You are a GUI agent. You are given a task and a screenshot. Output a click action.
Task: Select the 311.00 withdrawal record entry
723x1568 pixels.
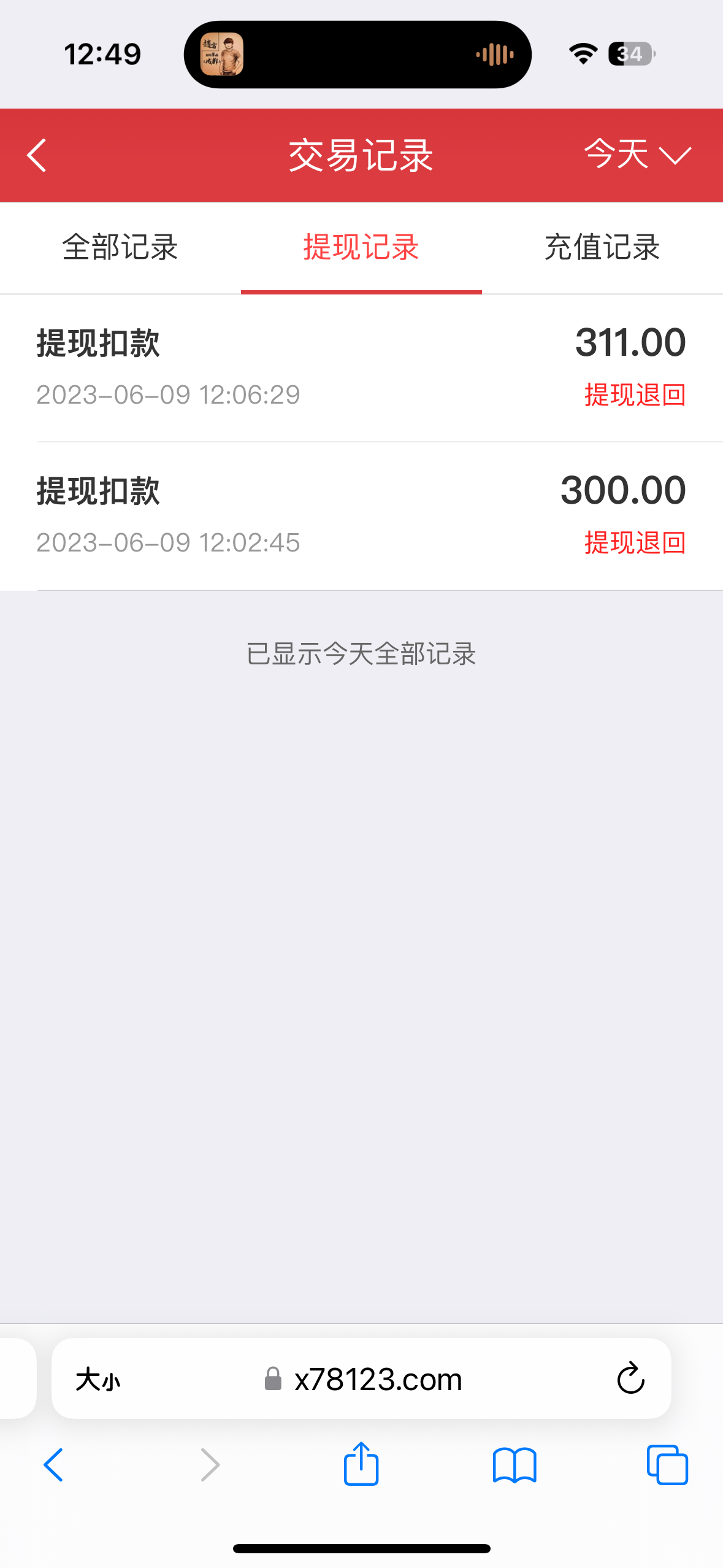[361, 368]
